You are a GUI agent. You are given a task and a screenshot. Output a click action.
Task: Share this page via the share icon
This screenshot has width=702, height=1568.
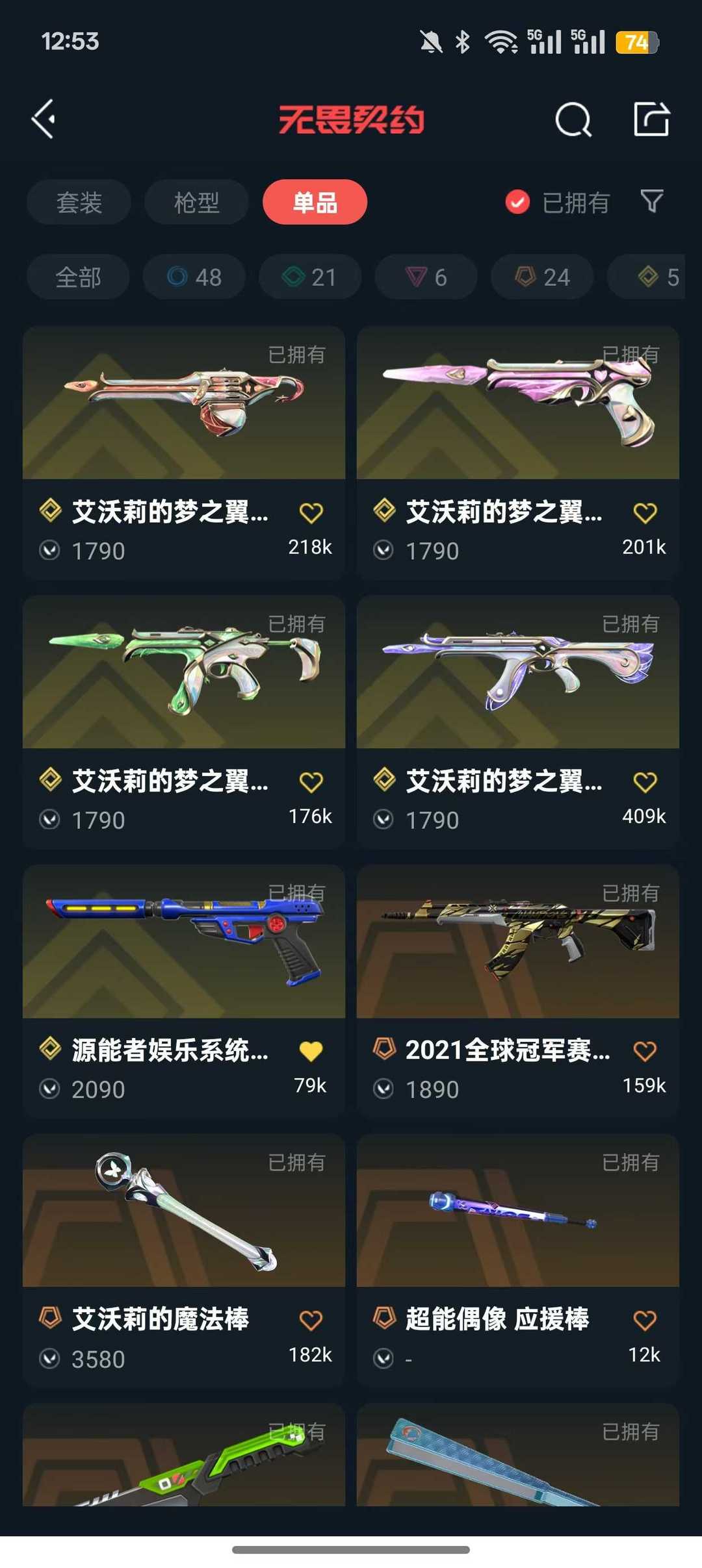[651, 120]
